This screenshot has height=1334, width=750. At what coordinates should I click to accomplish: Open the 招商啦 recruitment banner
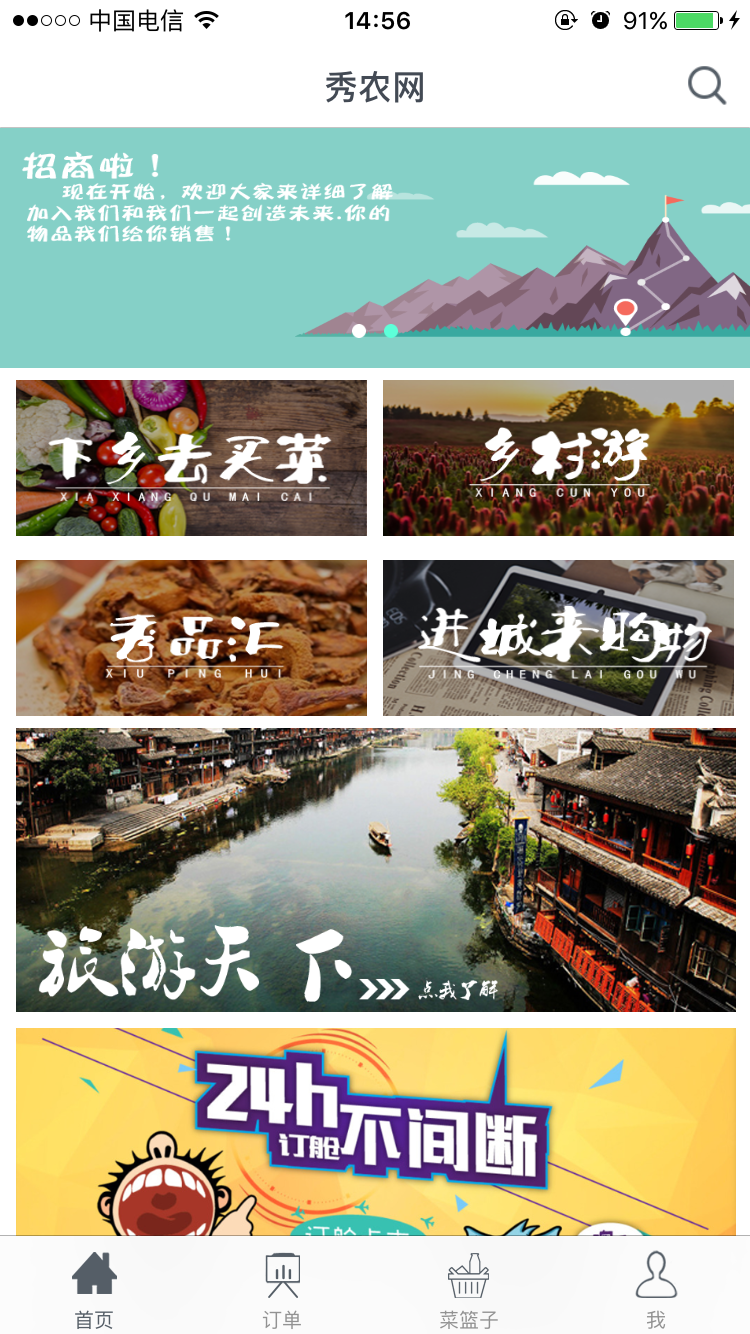375,247
